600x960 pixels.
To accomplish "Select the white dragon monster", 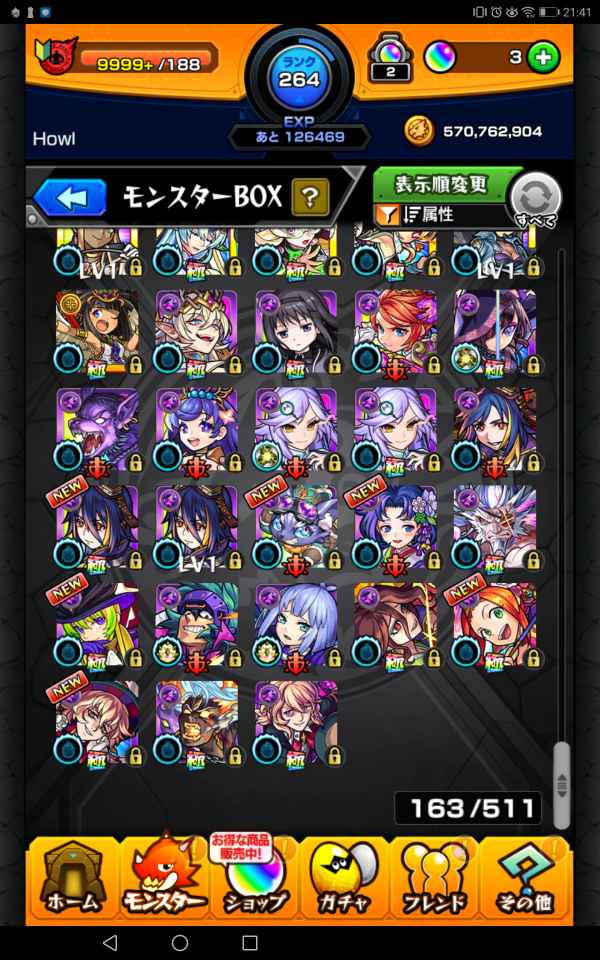I will 494,526.
